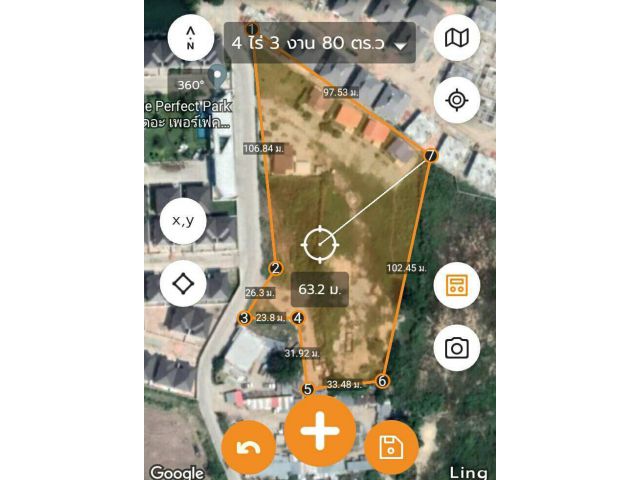This screenshot has height=480, width=640.
Task: Take a screenshot with camera icon
Action: (456, 348)
